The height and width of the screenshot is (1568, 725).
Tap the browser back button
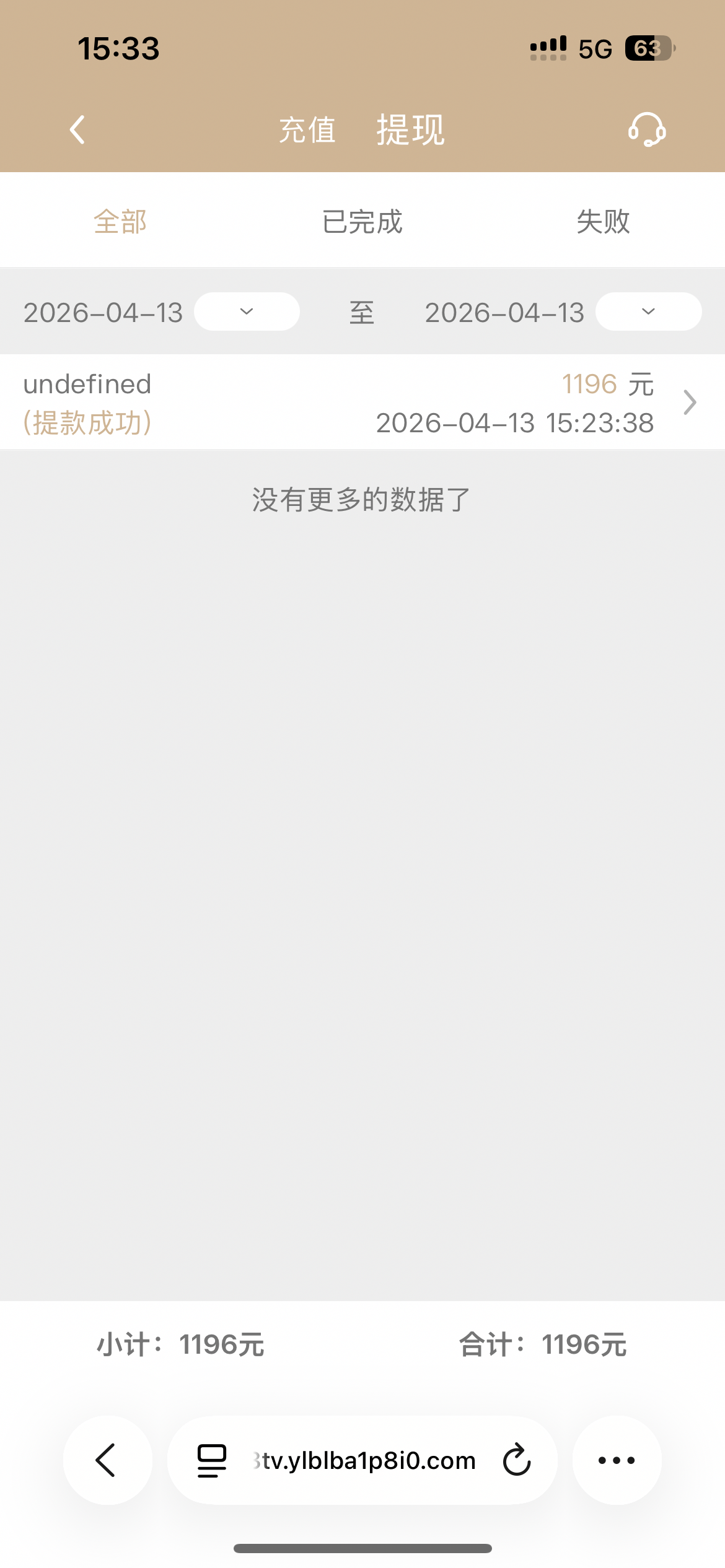107,1460
